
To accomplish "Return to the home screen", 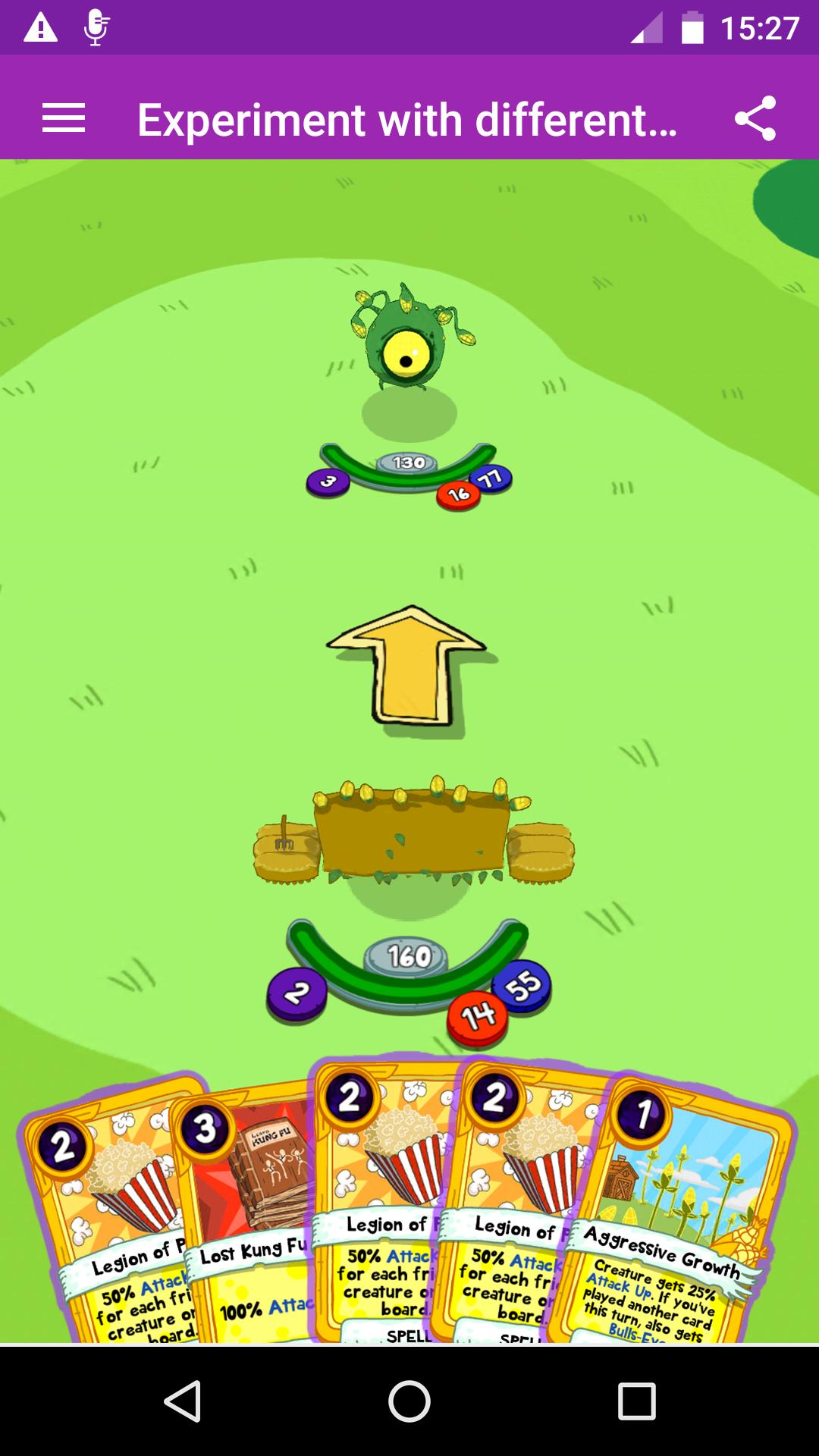I will 409,1401.
